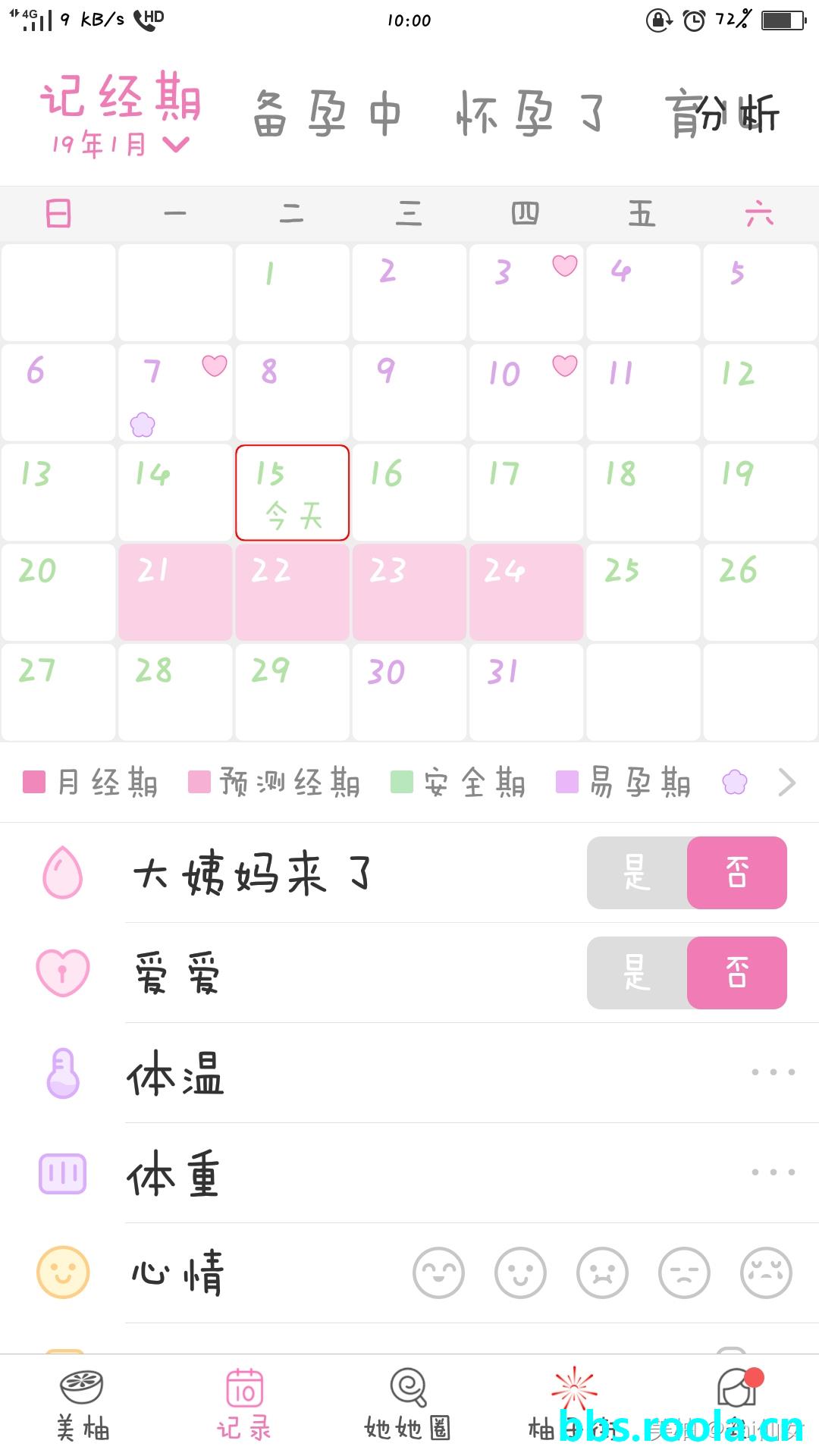Set 大姨妈来了 to 是
Image resolution: width=819 pixels, height=1456 pixels.
(x=637, y=873)
